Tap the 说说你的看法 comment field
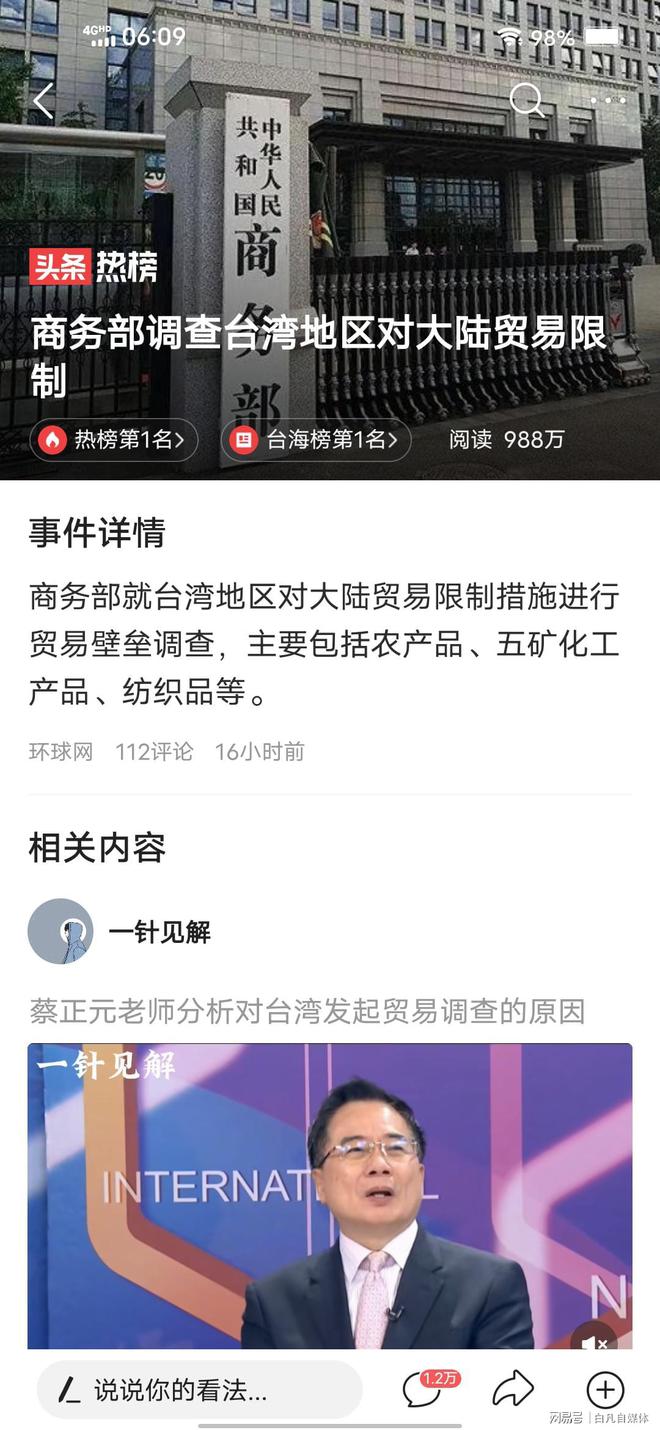The height and width of the screenshot is (1430, 660). (199, 1389)
